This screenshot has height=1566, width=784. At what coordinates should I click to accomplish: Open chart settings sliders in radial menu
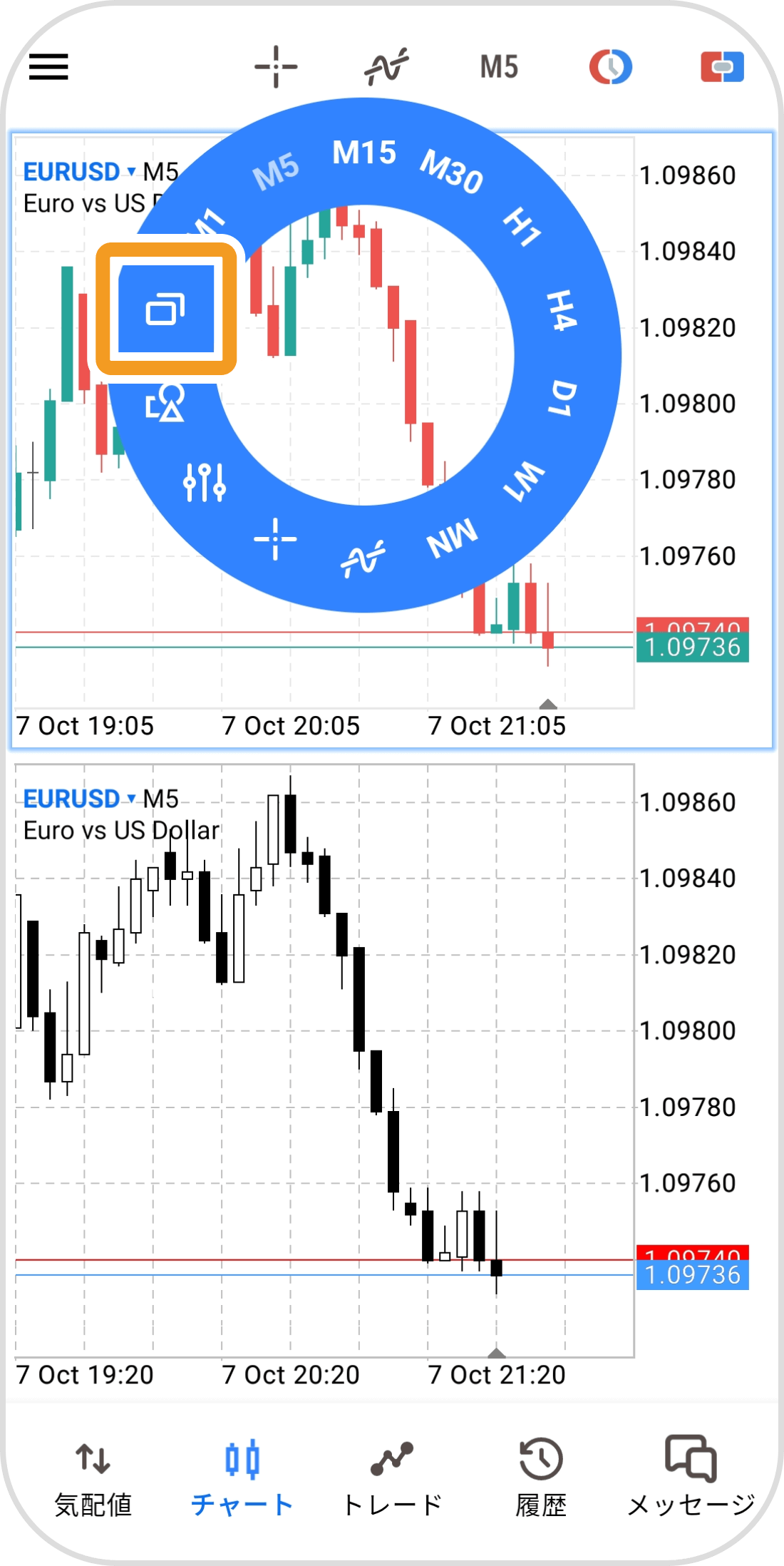205,482
